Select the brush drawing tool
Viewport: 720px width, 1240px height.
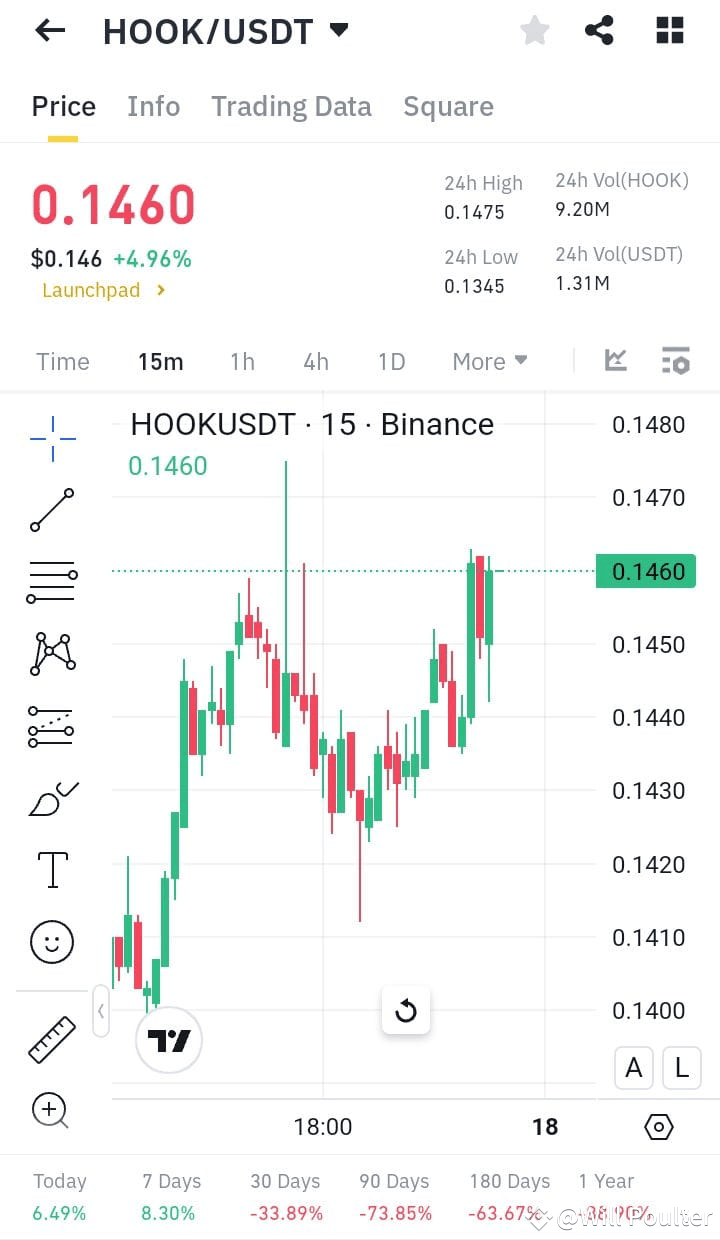click(x=51, y=798)
